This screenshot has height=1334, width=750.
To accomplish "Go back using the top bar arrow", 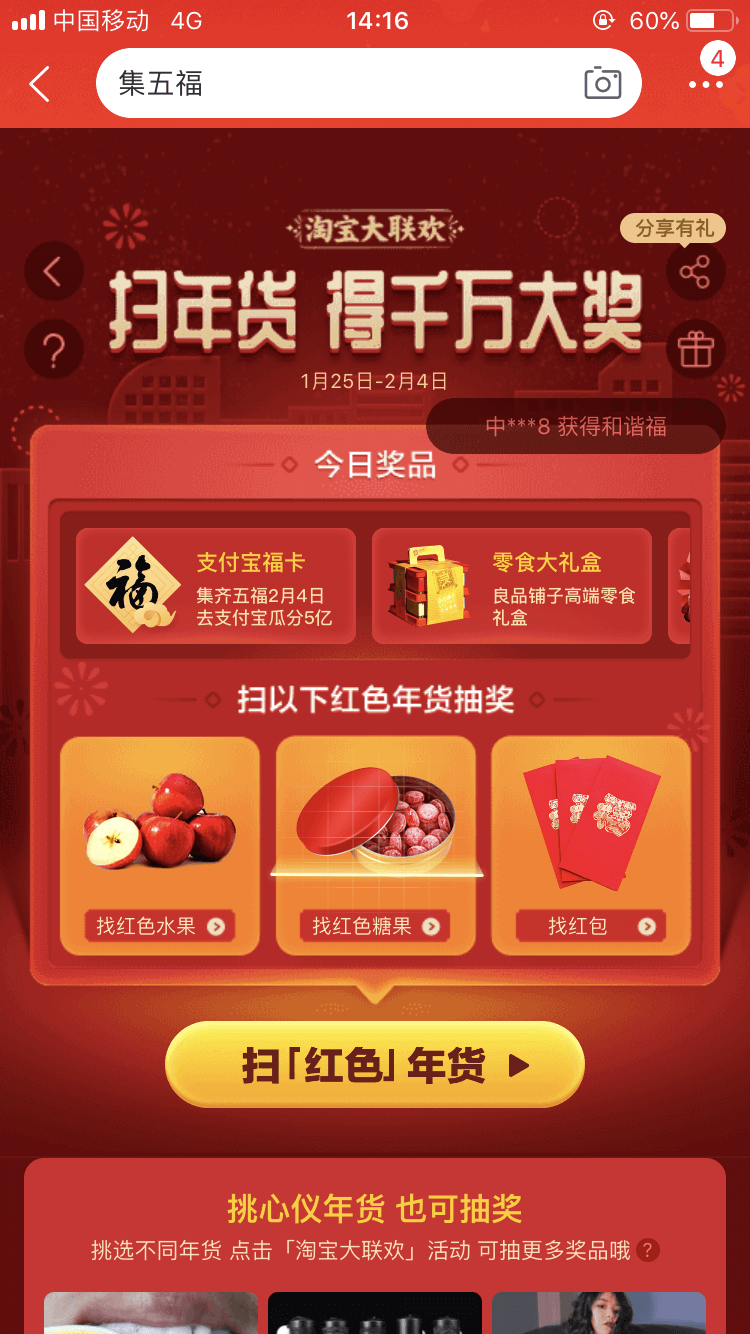I will tap(40, 84).
